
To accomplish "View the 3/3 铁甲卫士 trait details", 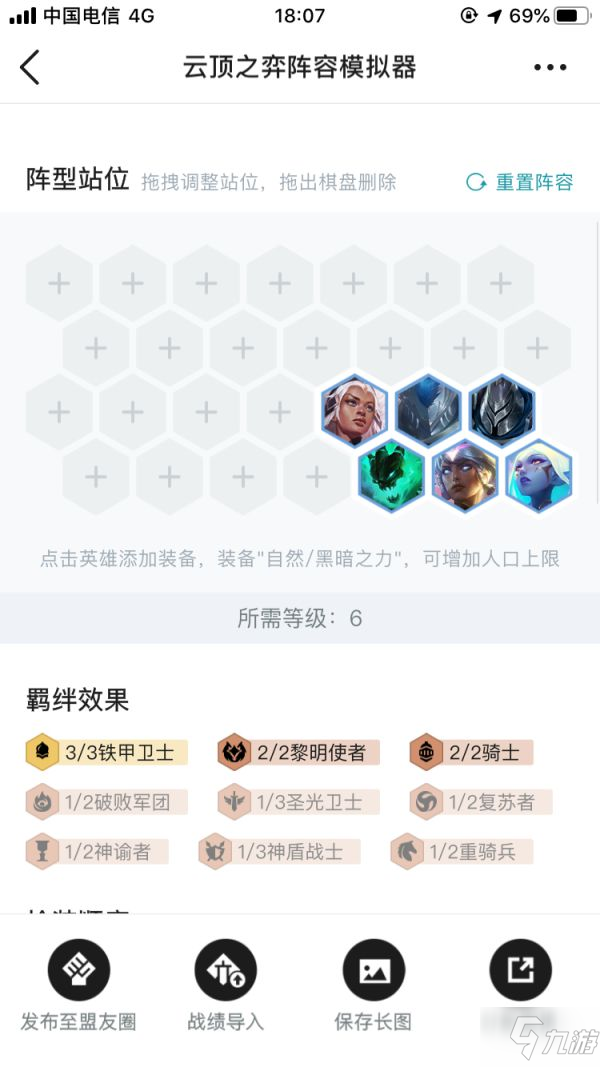I will coord(106,753).
